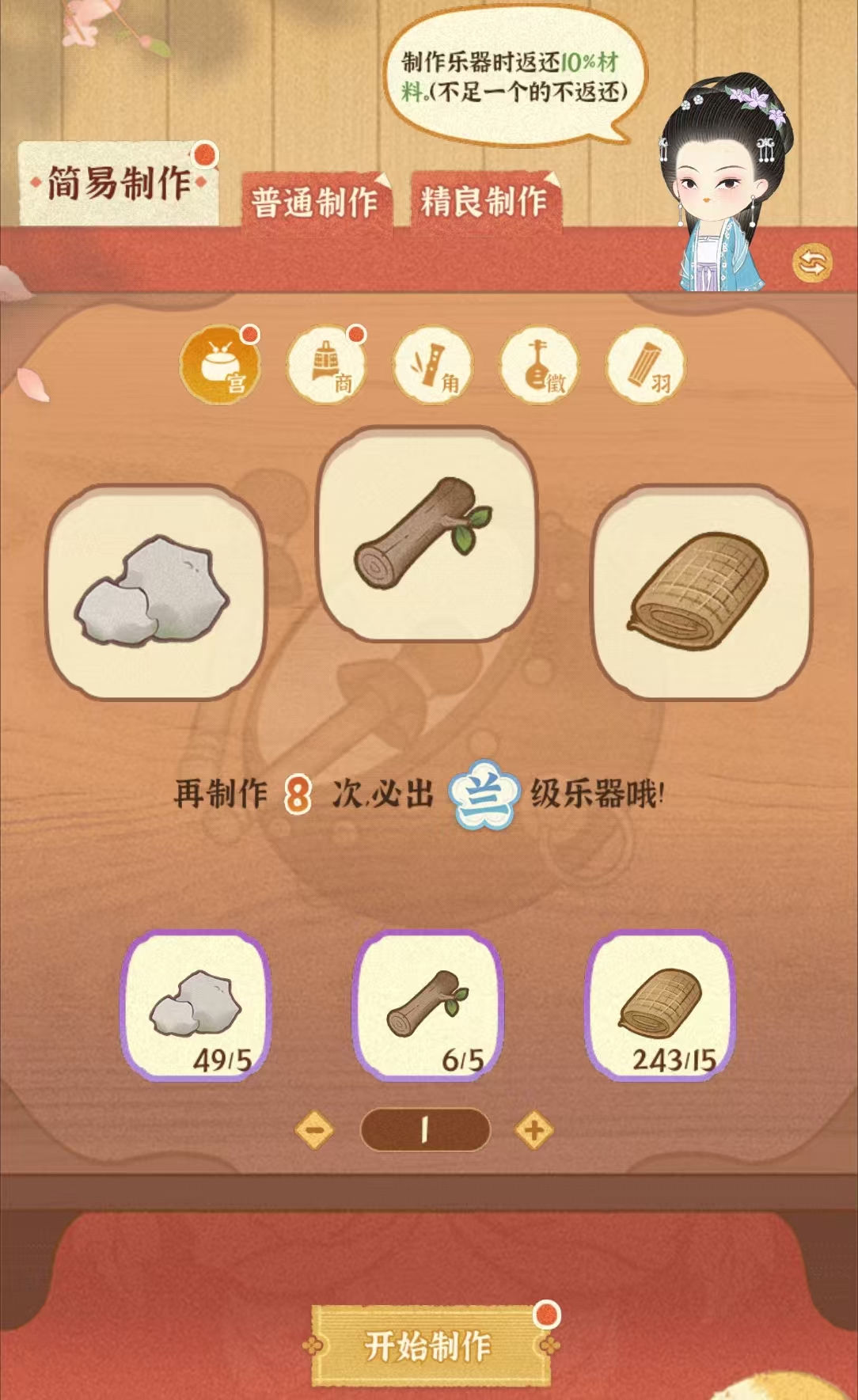
Task: Select the 商 bell instrument type
Action: coord(326,365)
